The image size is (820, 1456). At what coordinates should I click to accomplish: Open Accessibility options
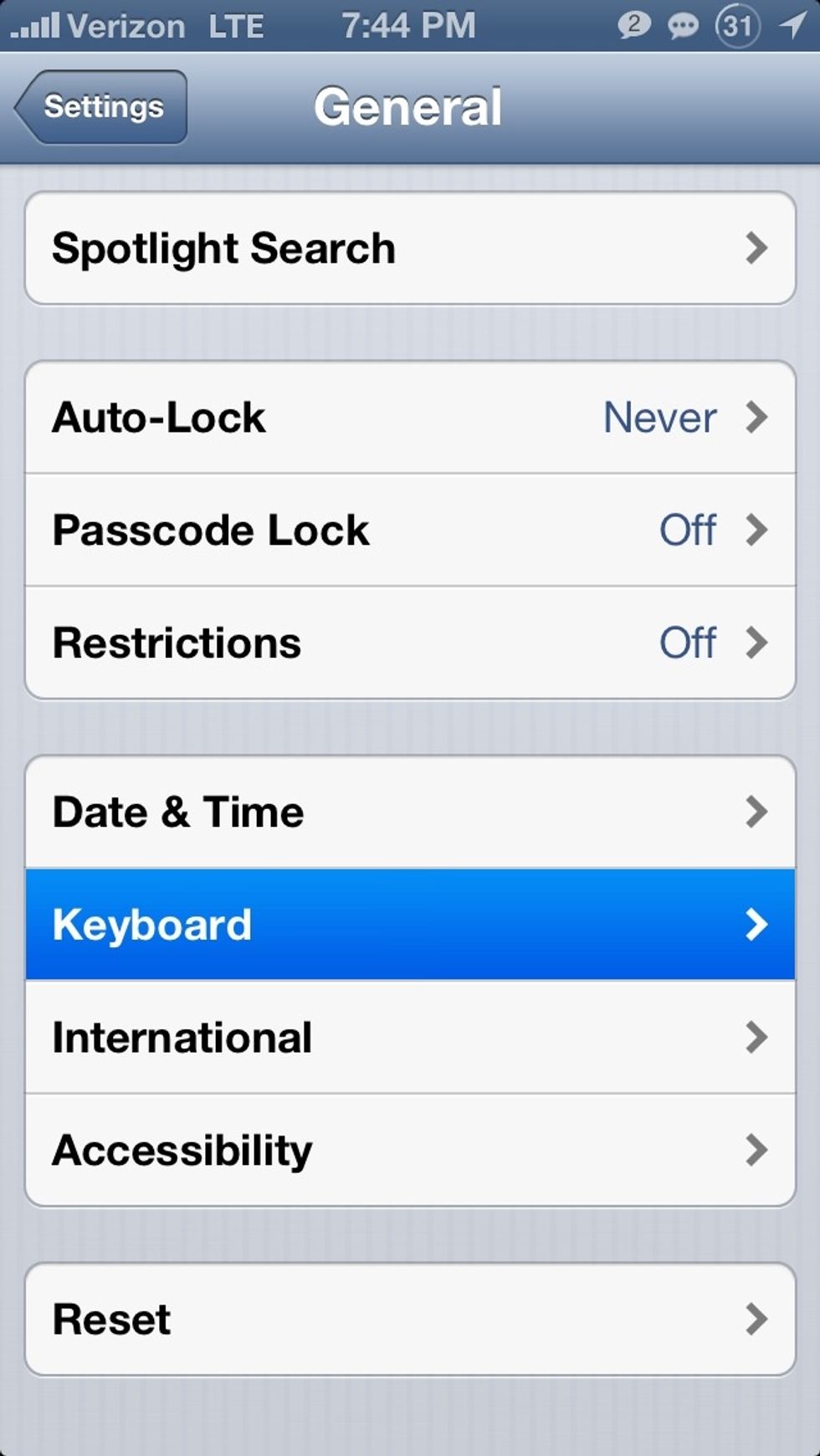click(x=410, y=1150)
